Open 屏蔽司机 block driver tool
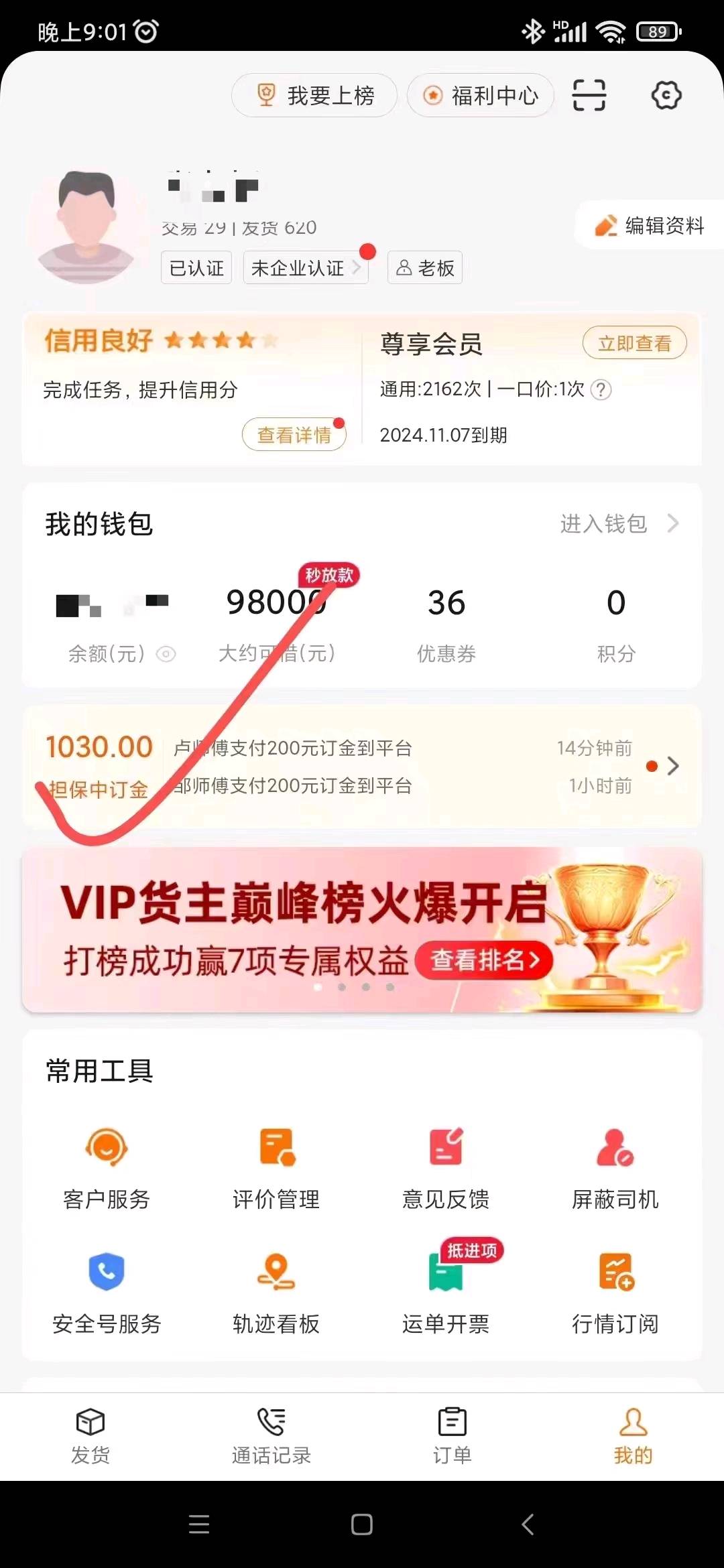This screenshot has height=1568, width=724. 615,1167
